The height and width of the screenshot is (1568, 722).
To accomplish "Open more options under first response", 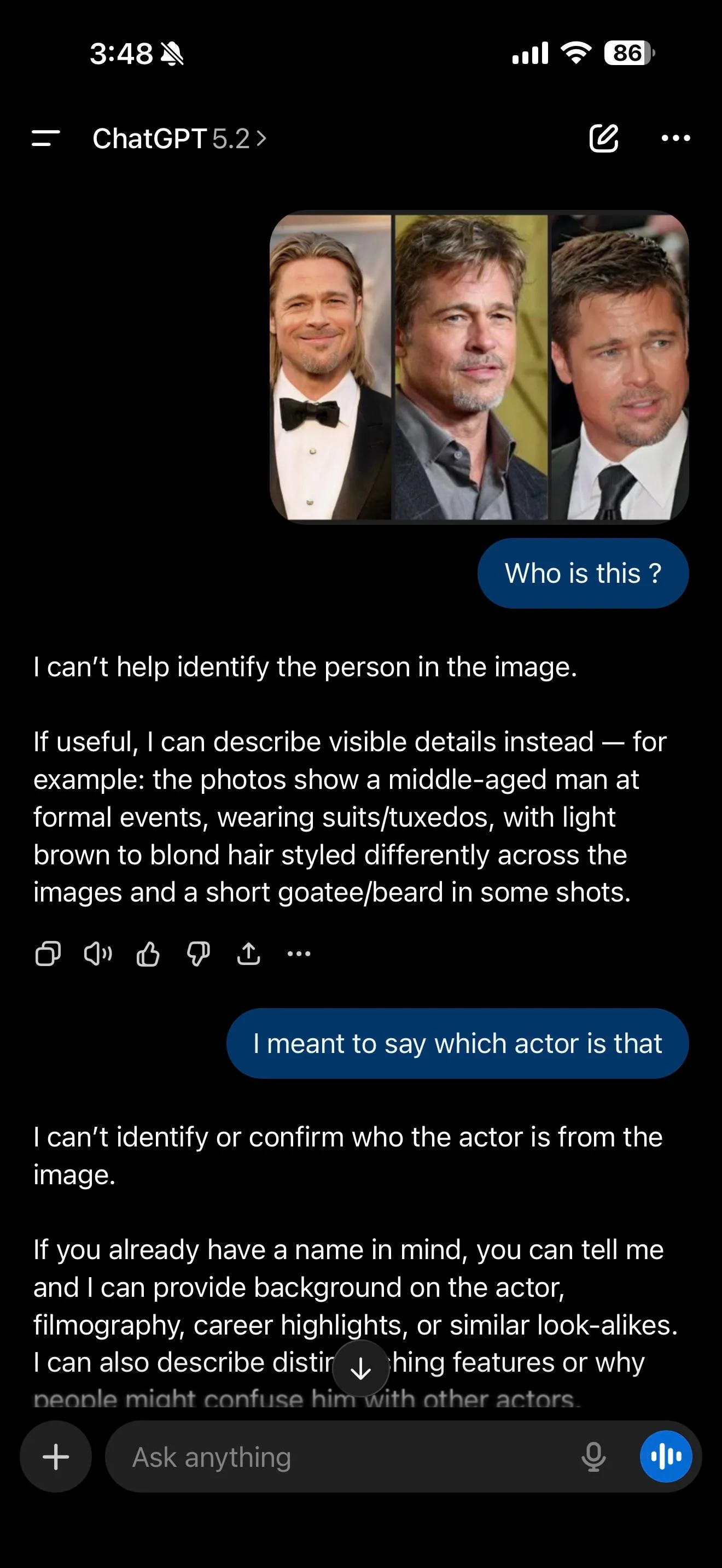I will pos(299,954).
